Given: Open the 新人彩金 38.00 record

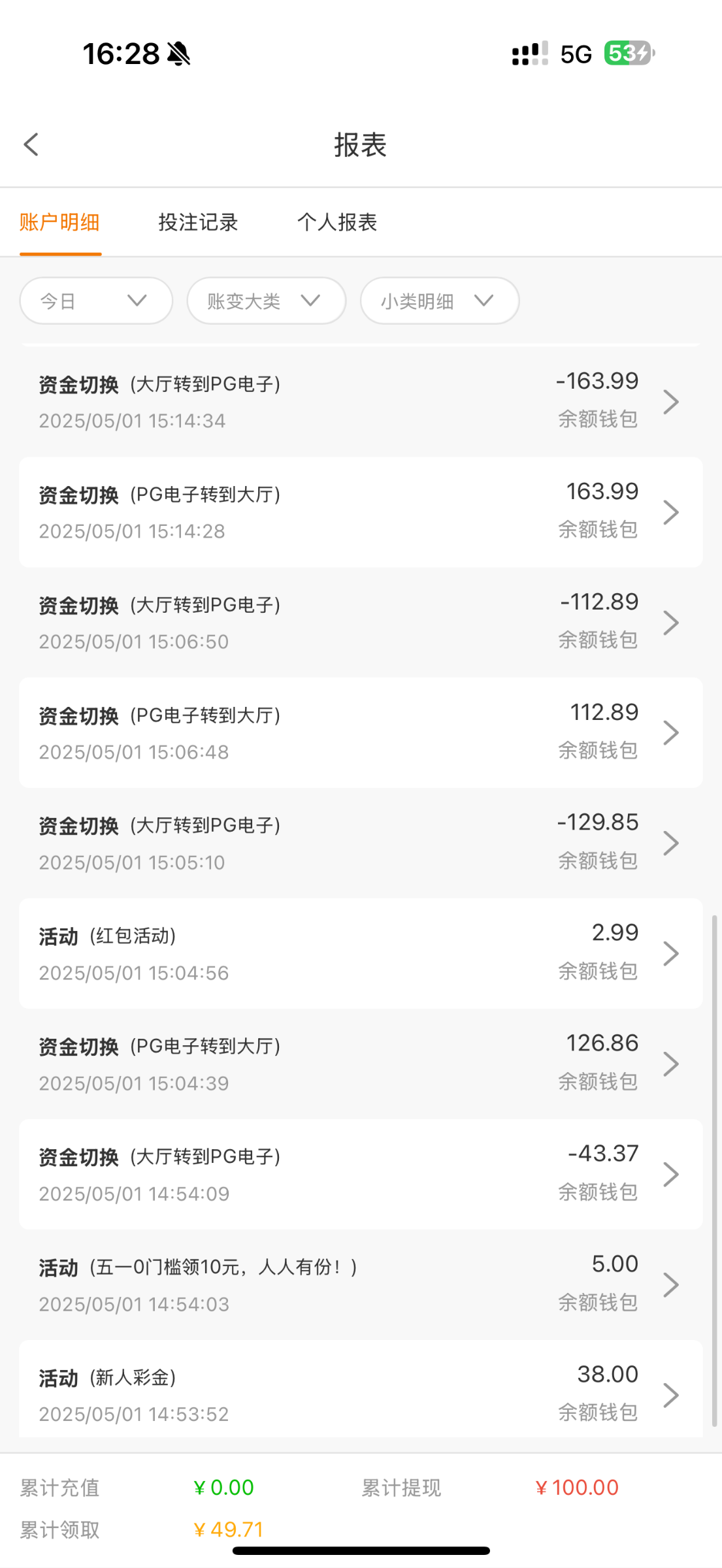Looking at the screenshot, I should pyautogui.click(x=361, y=1394).
